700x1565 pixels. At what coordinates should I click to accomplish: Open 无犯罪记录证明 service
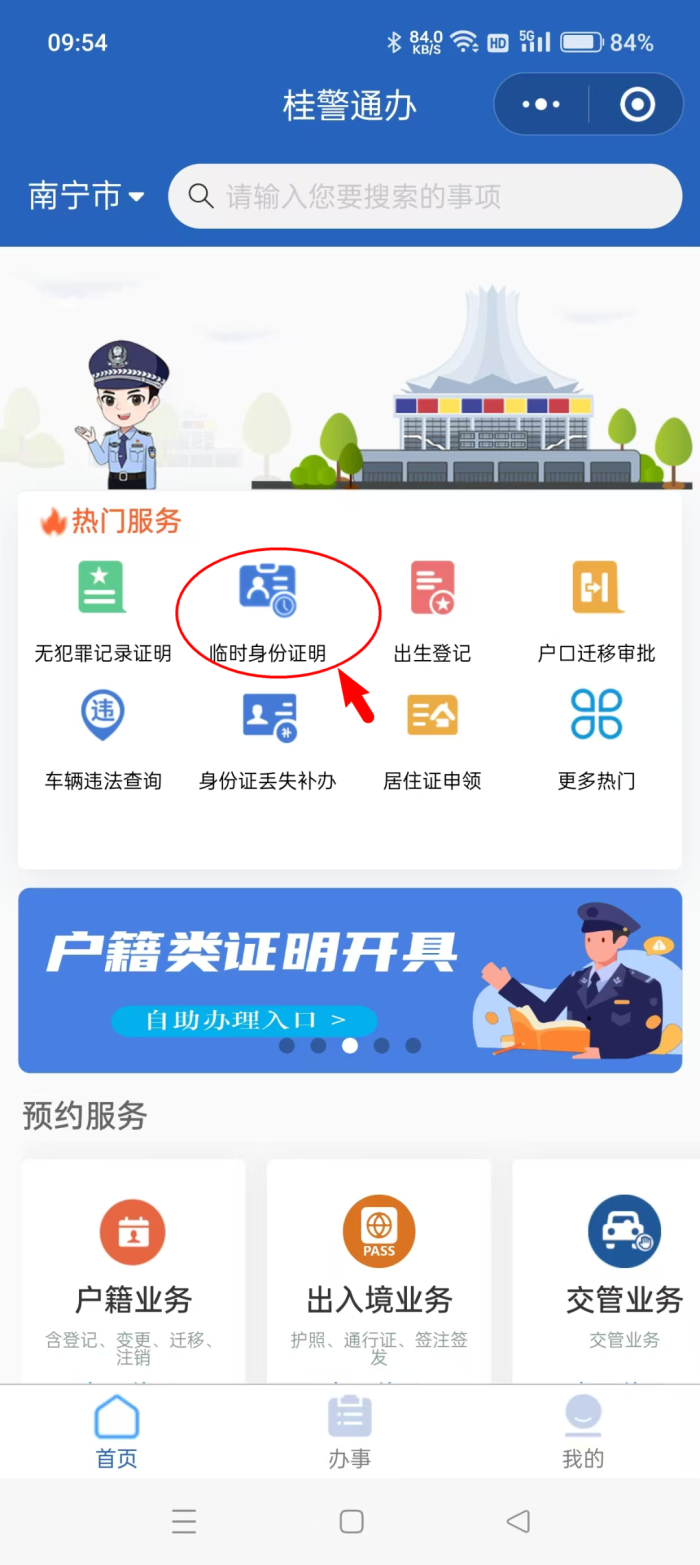103,611
